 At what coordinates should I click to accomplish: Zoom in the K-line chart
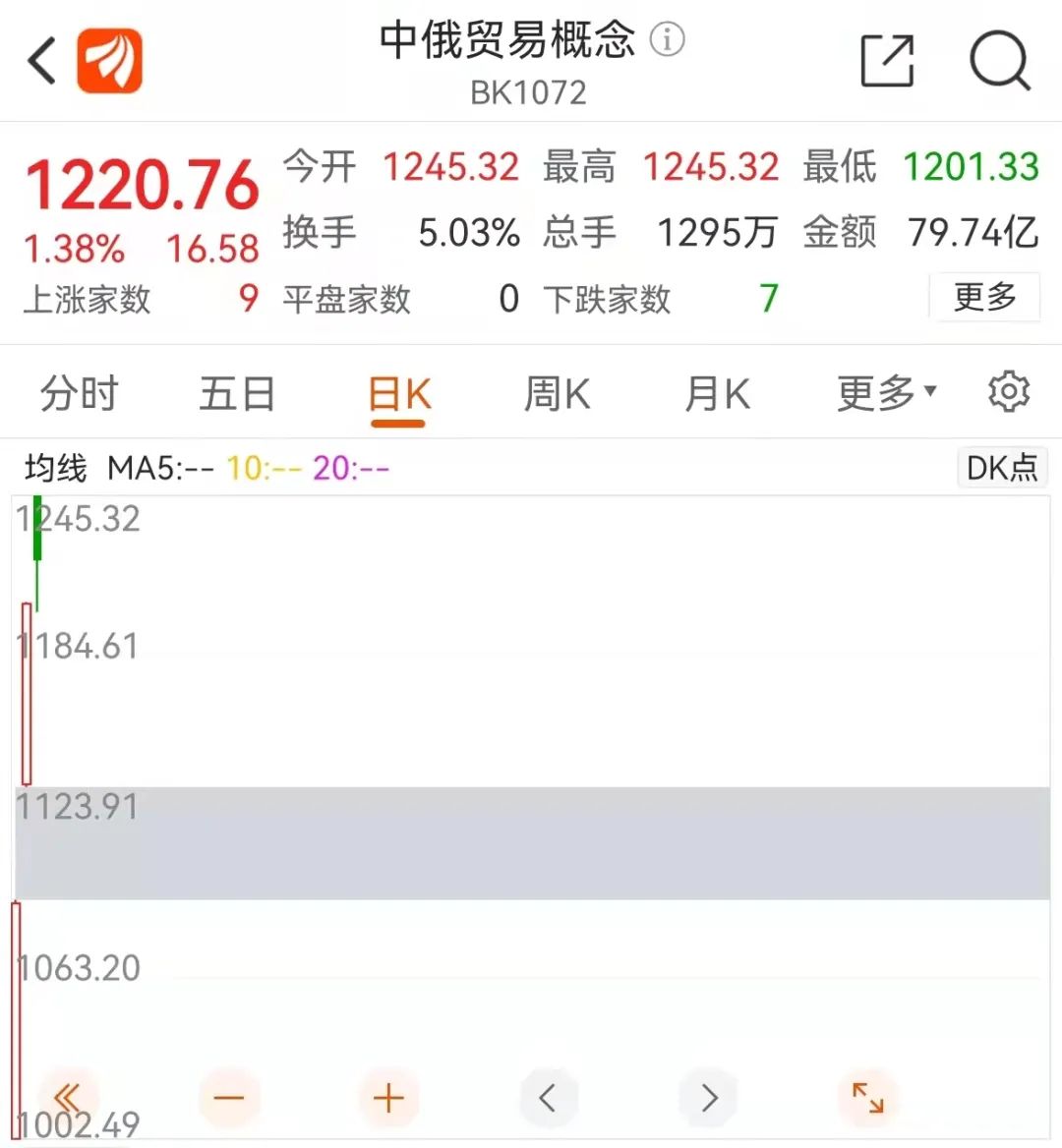388,1097
